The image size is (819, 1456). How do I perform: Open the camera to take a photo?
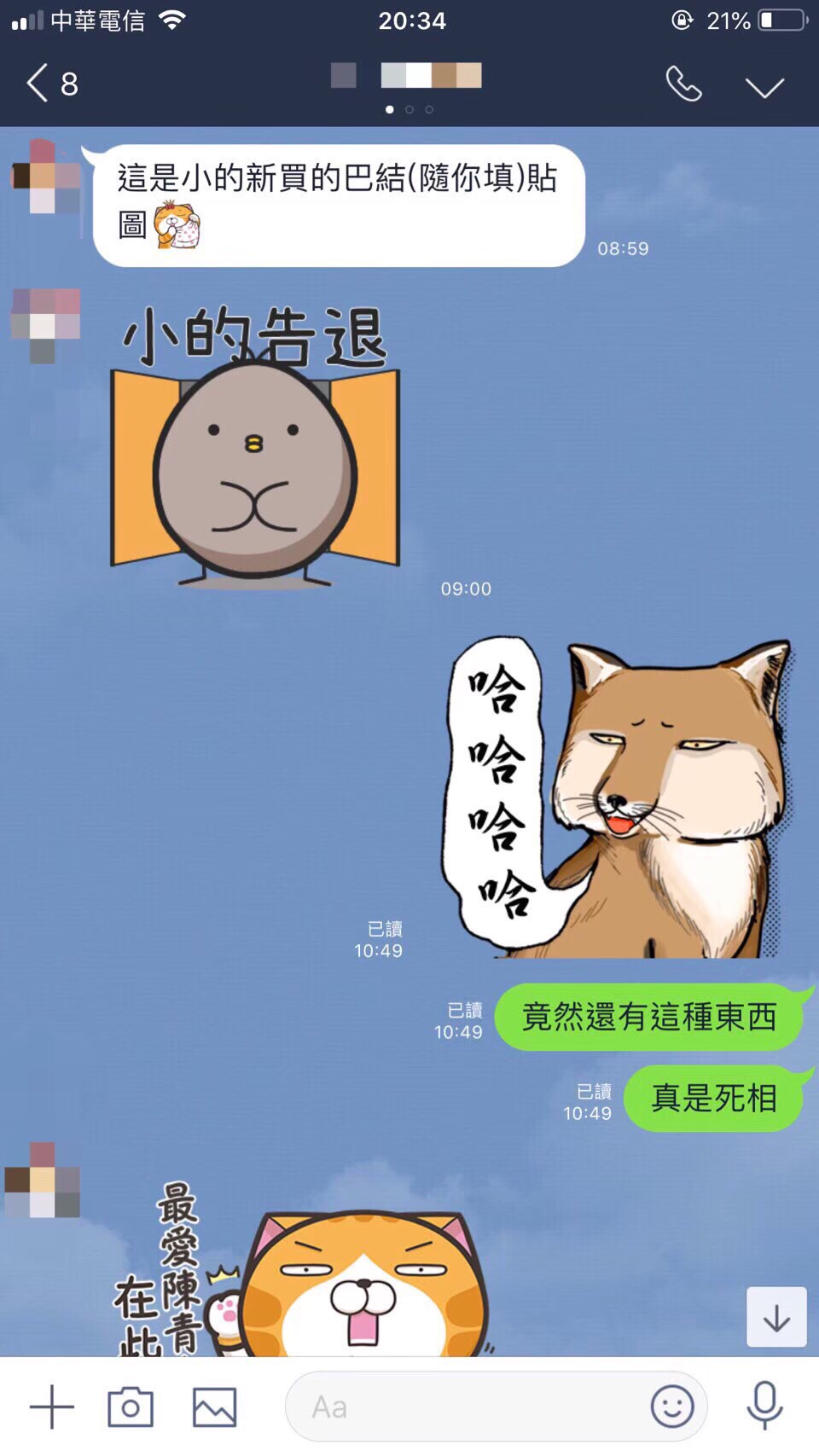click(x=131, y=1407)
